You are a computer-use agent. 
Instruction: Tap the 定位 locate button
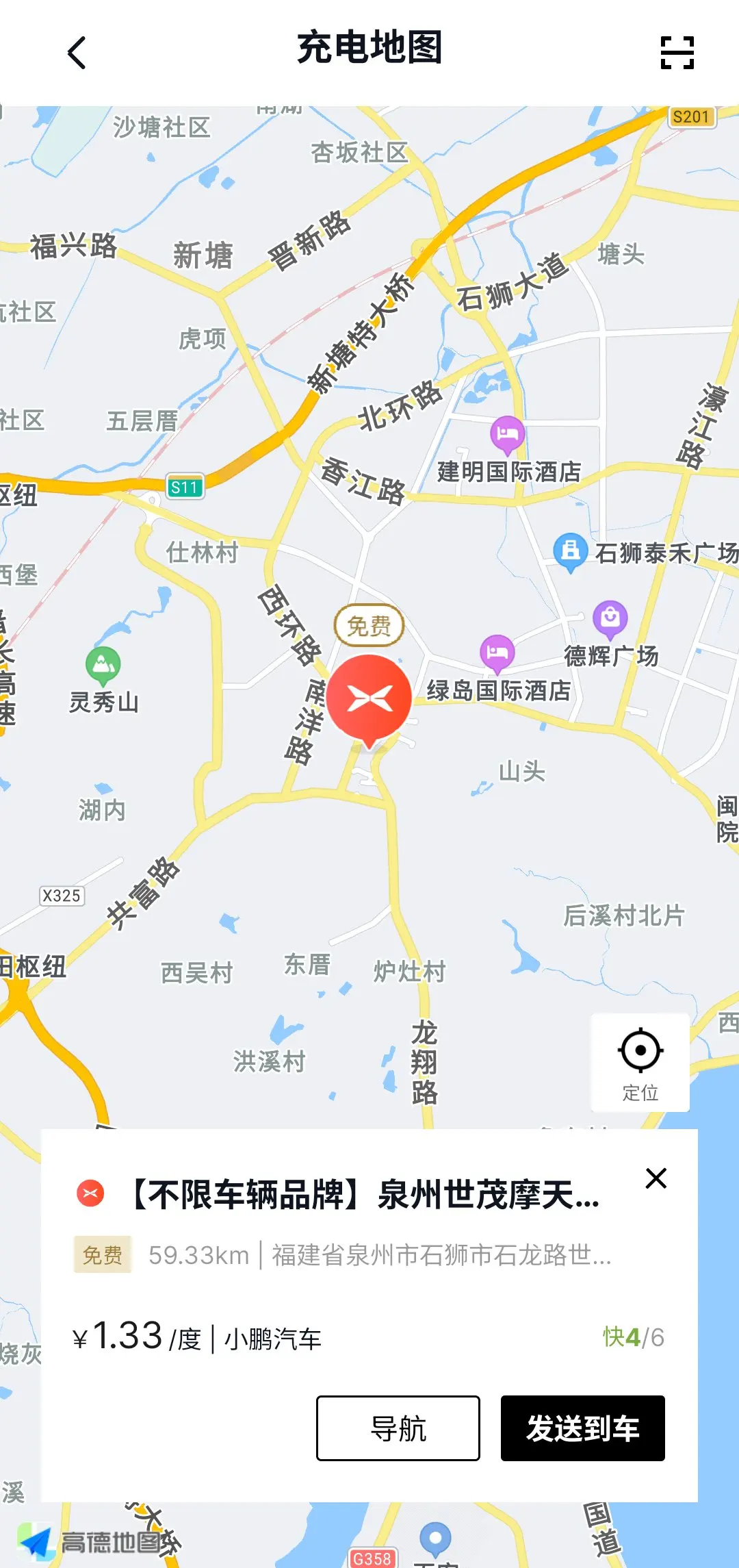(x=640, y=1061)
